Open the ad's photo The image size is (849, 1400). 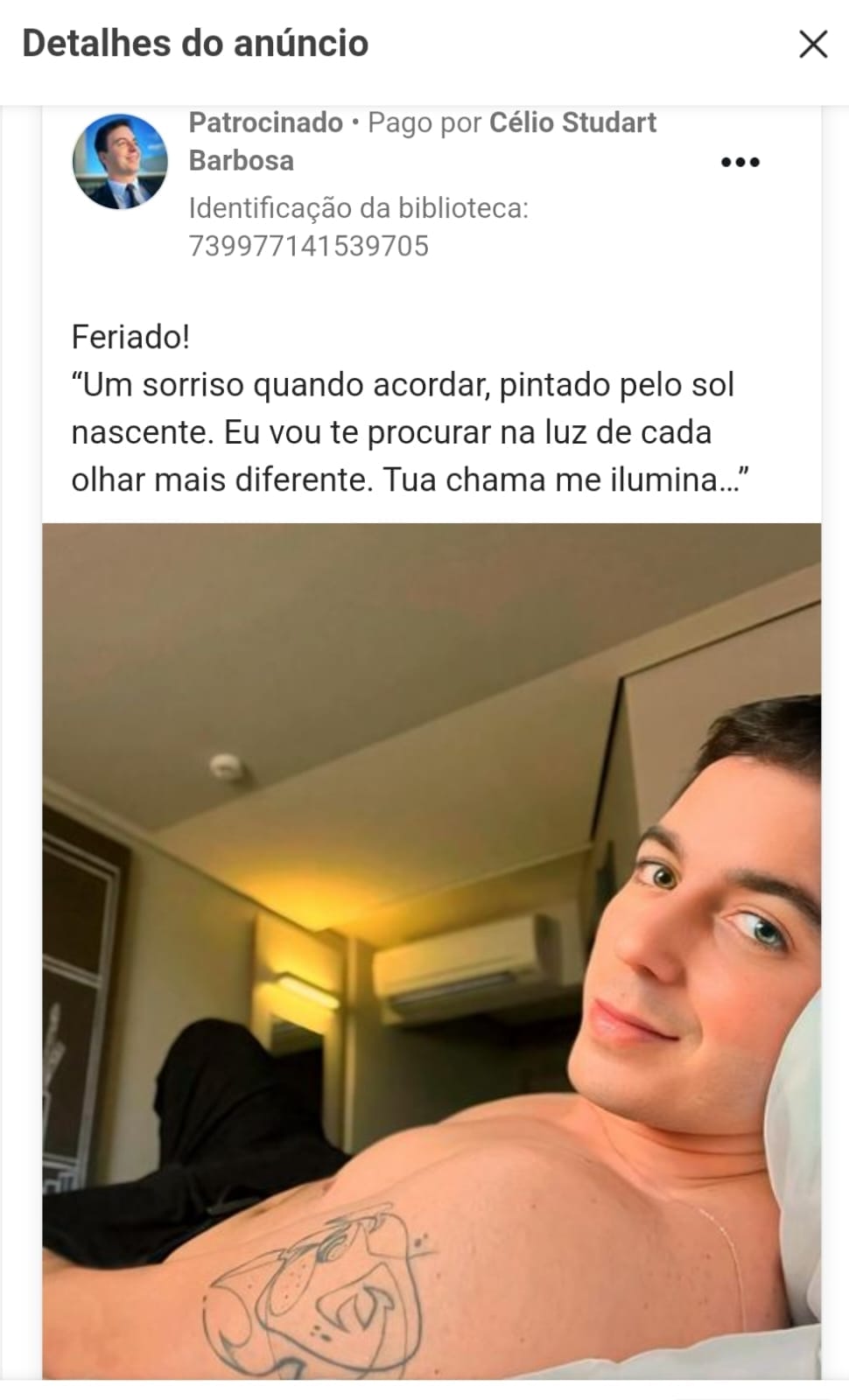(x=432, y=949)
